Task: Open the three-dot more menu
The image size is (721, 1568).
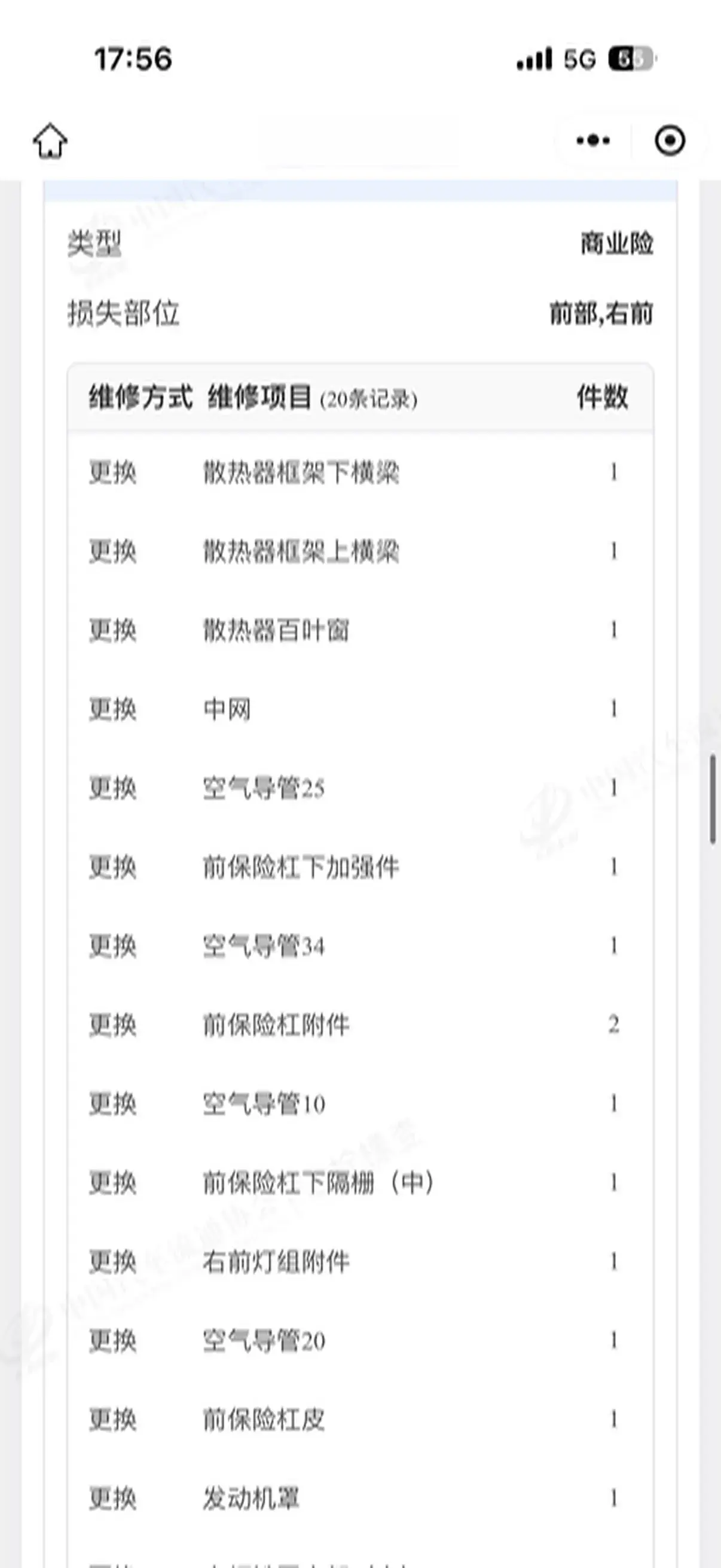Action: [592, 141]
